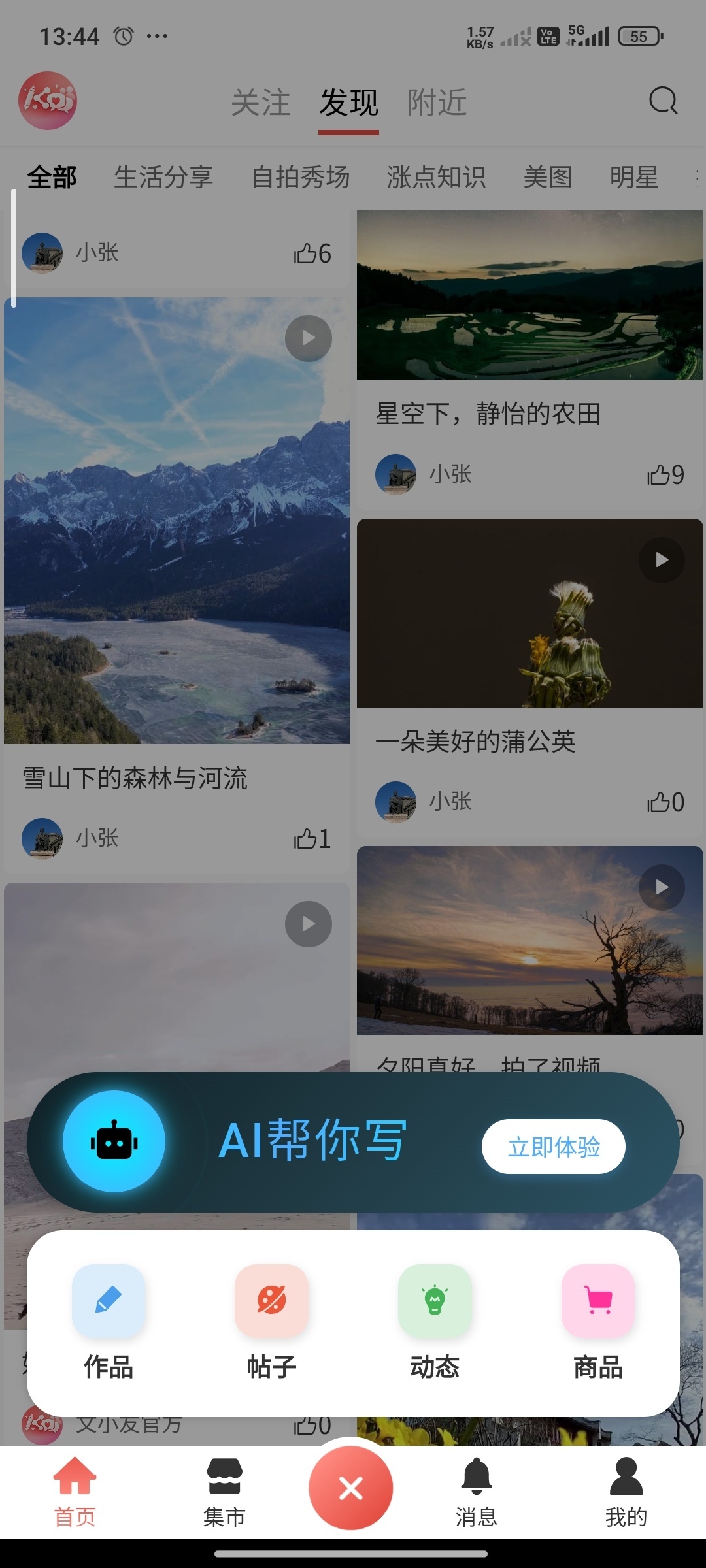706x1568 pixels.
Task: Close the publish menu with the red X
Action: tap(351, 1488)
